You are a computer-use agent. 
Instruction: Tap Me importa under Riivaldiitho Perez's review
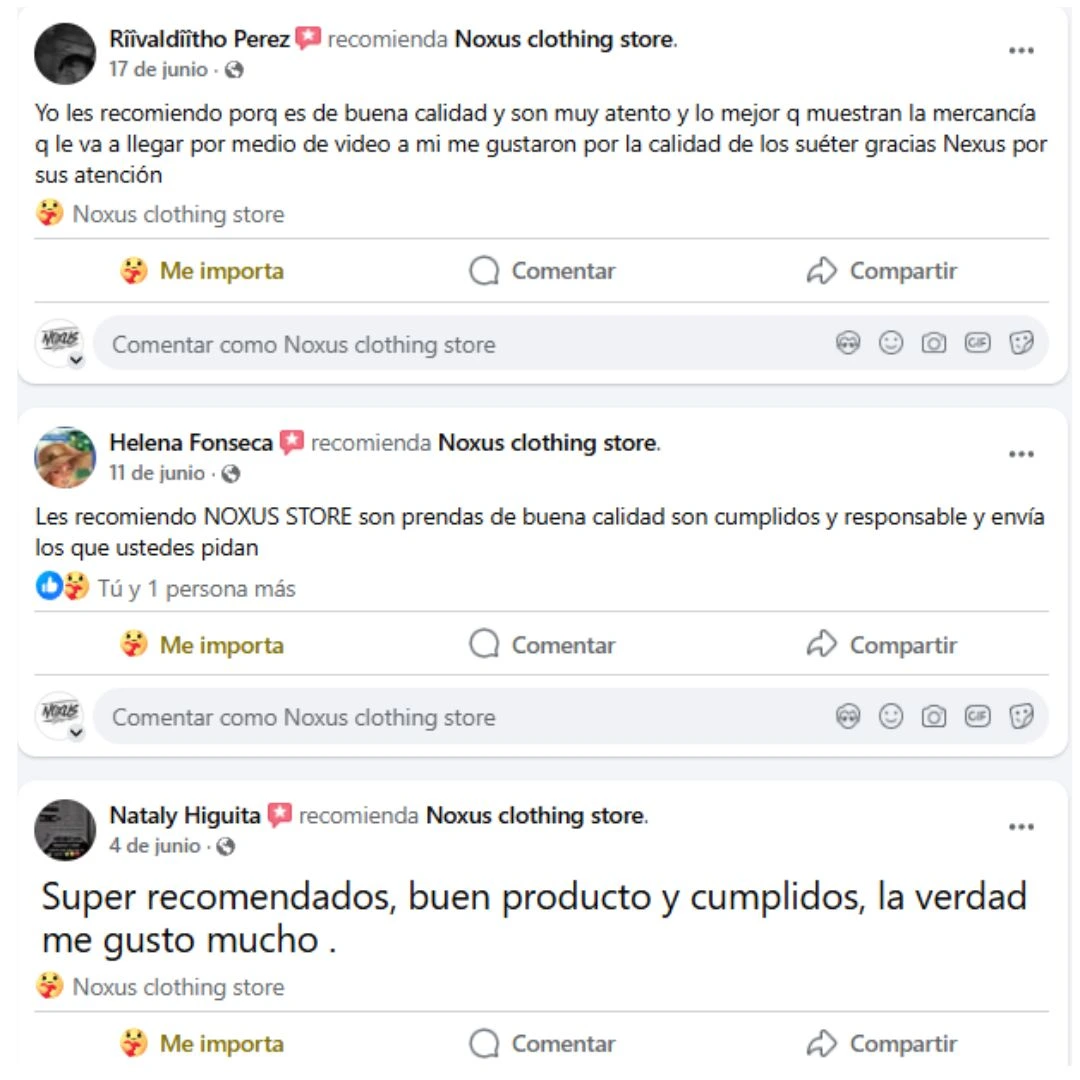click(x=203, y=271)
